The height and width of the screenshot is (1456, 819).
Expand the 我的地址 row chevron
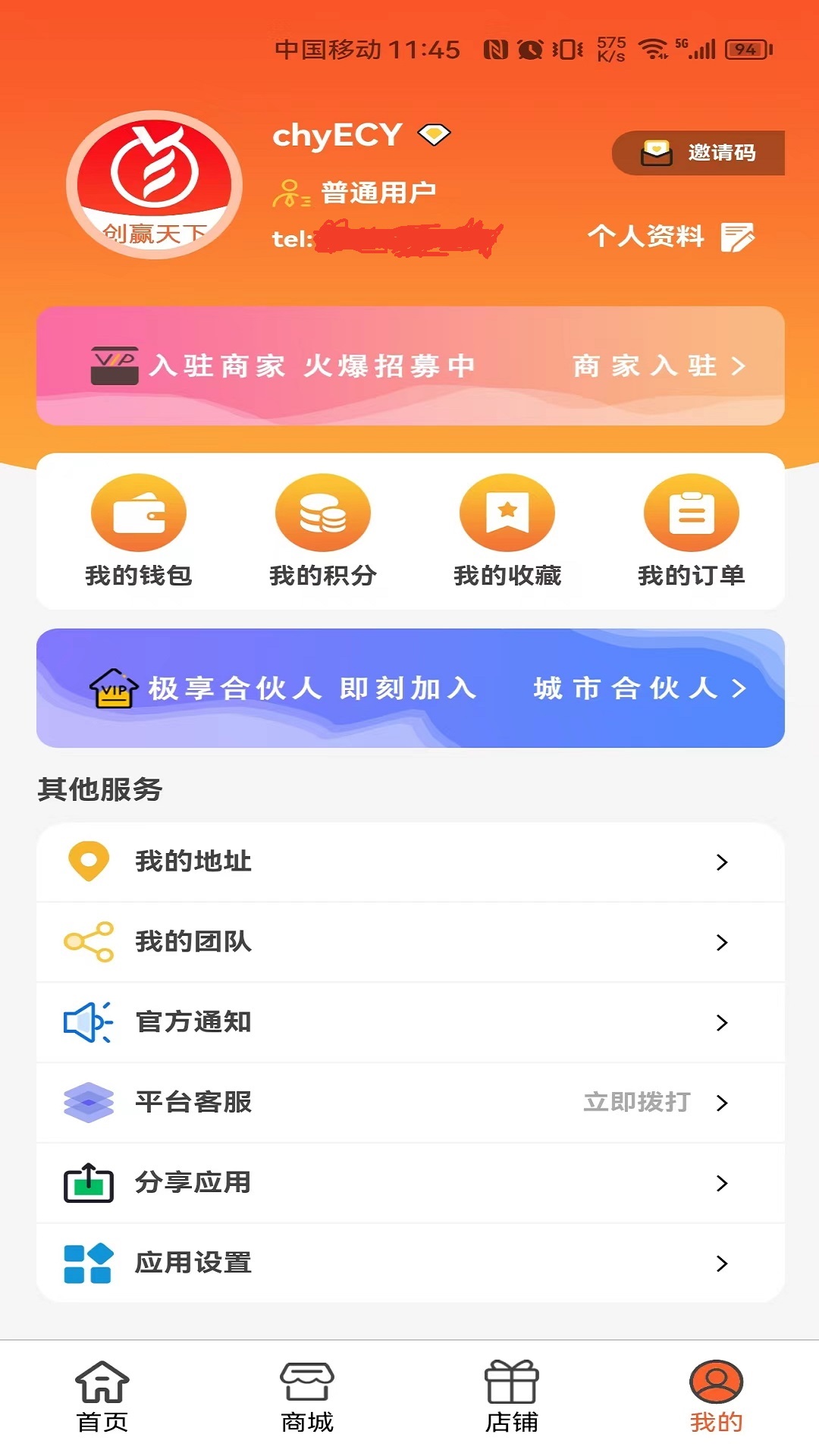[722, 861]
